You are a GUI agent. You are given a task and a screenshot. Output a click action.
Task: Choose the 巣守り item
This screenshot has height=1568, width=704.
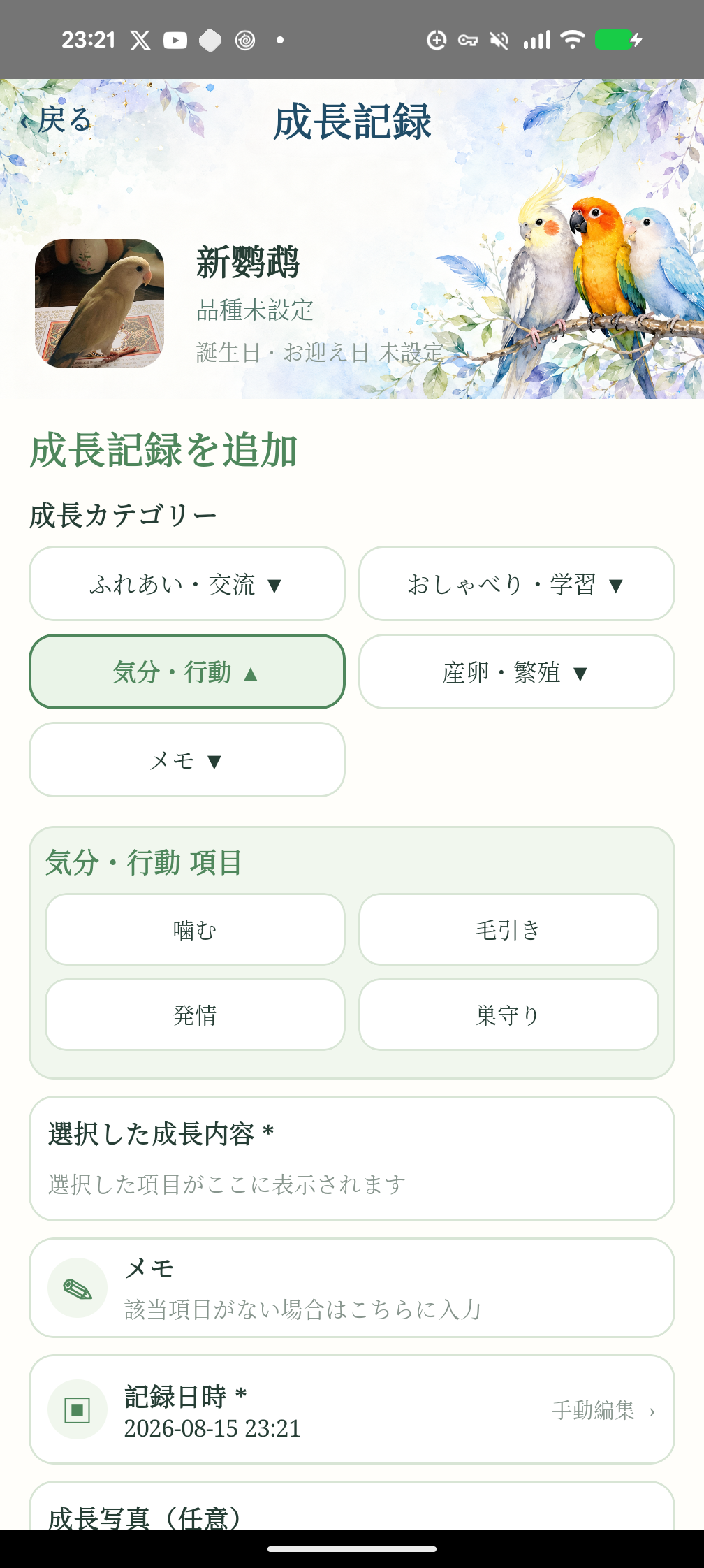pyautogui.click(x=508, y=1015)
